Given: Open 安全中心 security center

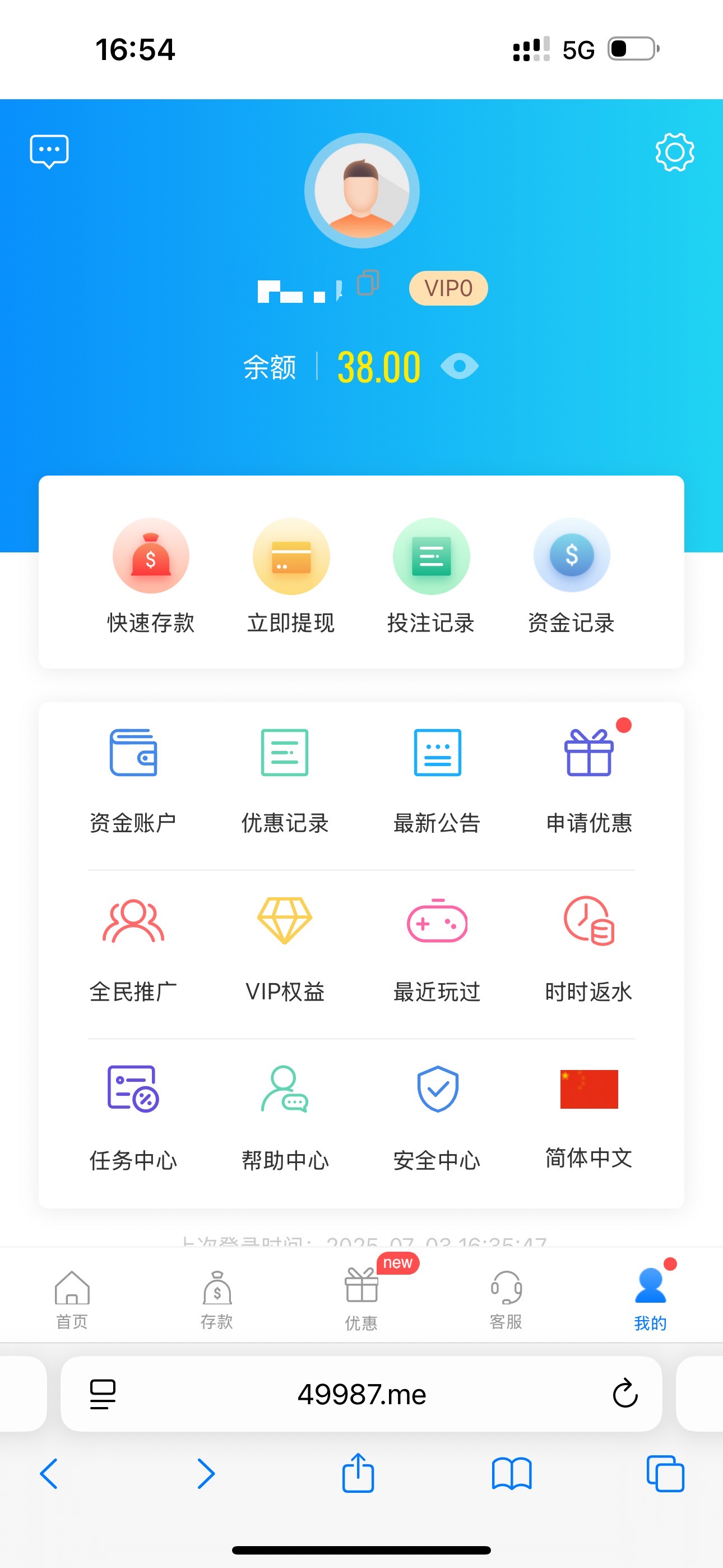Looking at the screenshot, I should [437, 1117].
